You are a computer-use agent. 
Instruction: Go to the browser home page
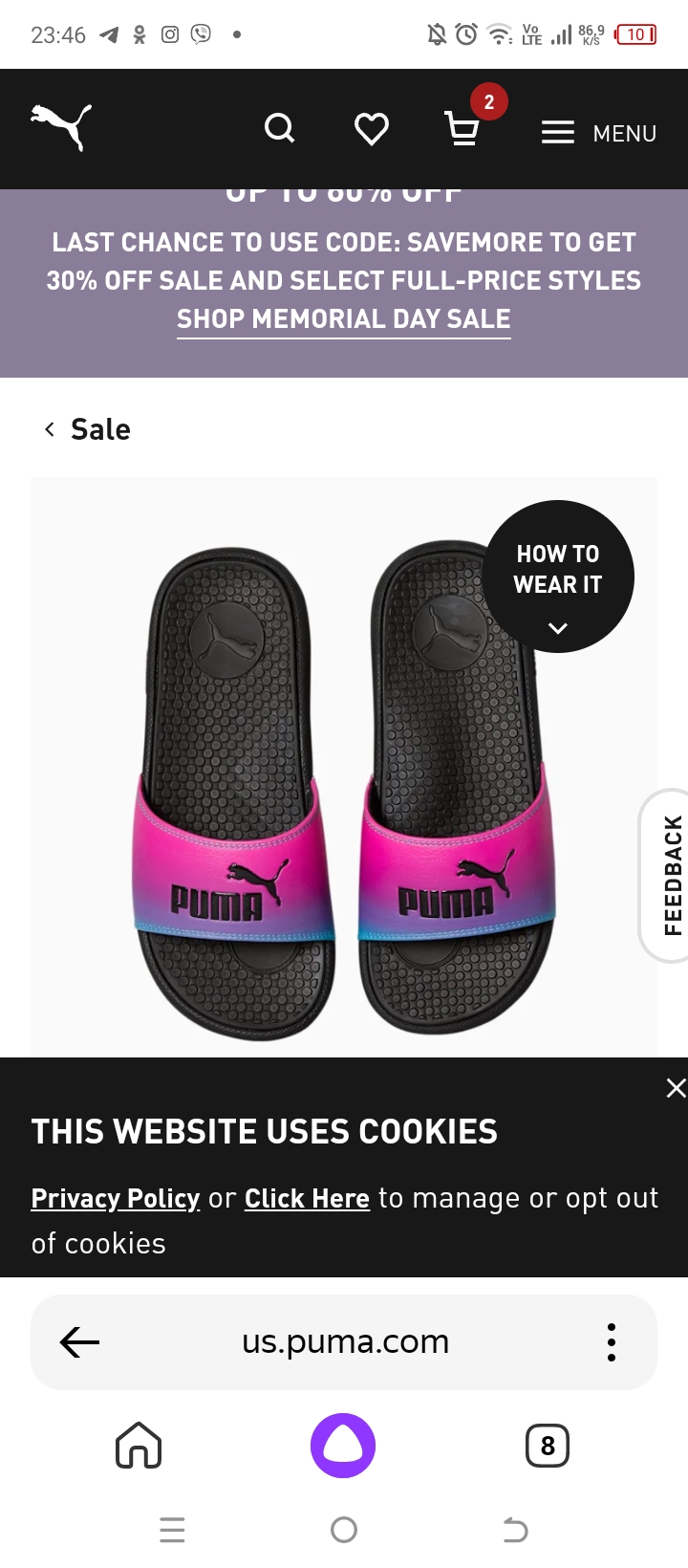[x=139, y=1445]
